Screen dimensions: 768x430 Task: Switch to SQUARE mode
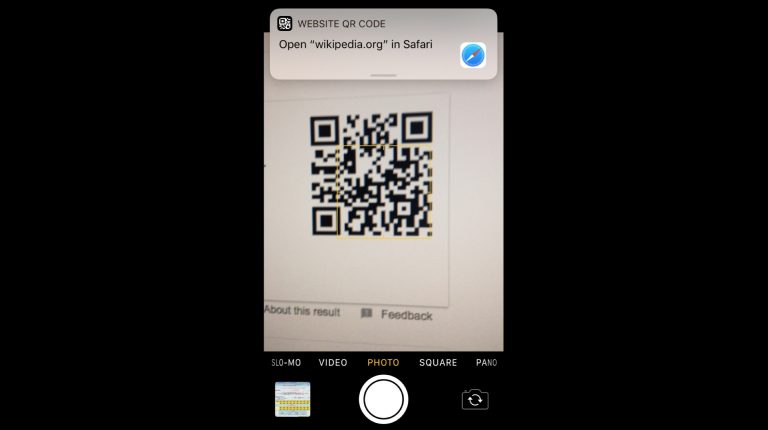(x=438, y=363)
